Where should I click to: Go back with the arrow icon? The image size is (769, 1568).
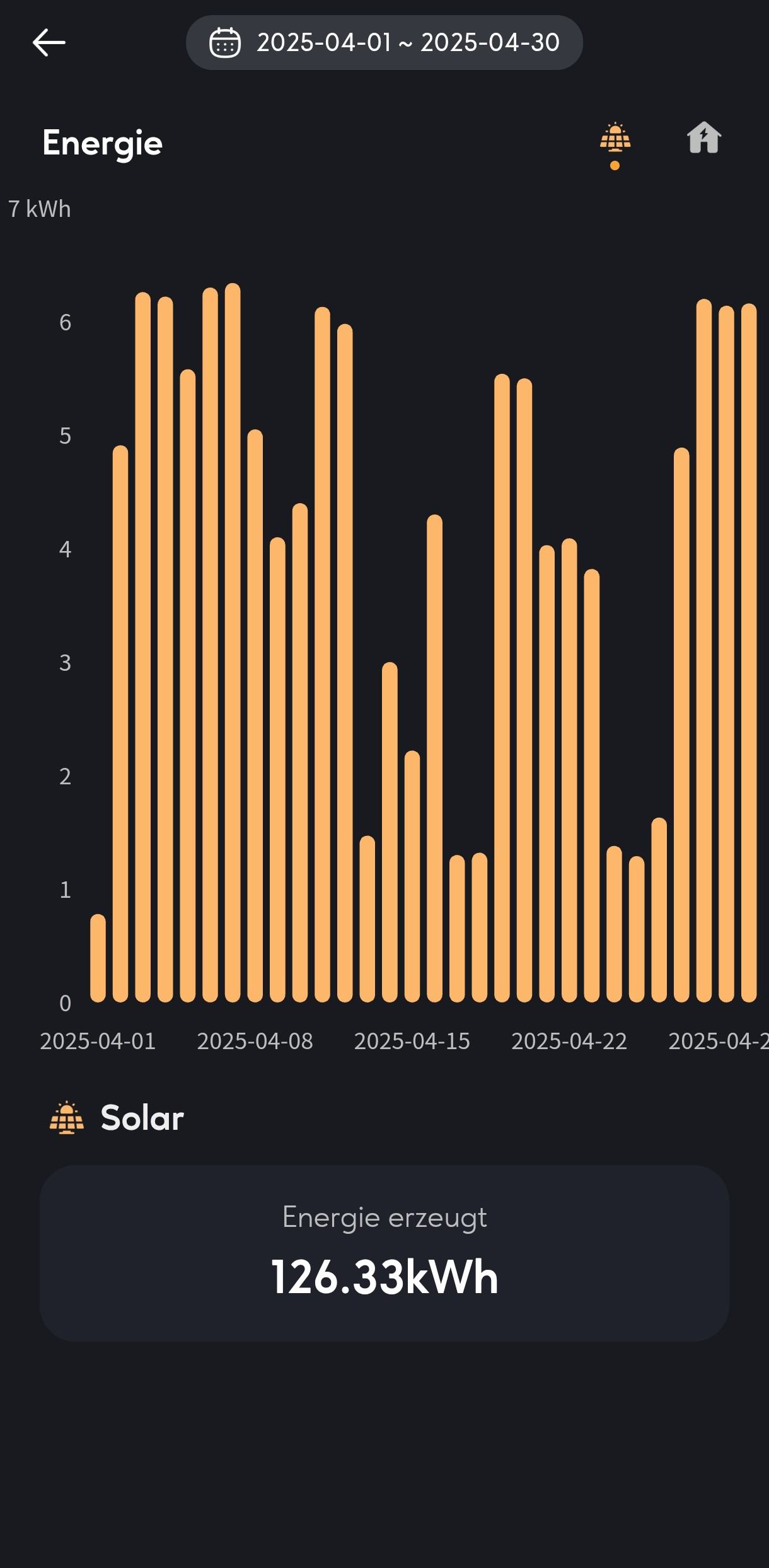coord(49,43)
